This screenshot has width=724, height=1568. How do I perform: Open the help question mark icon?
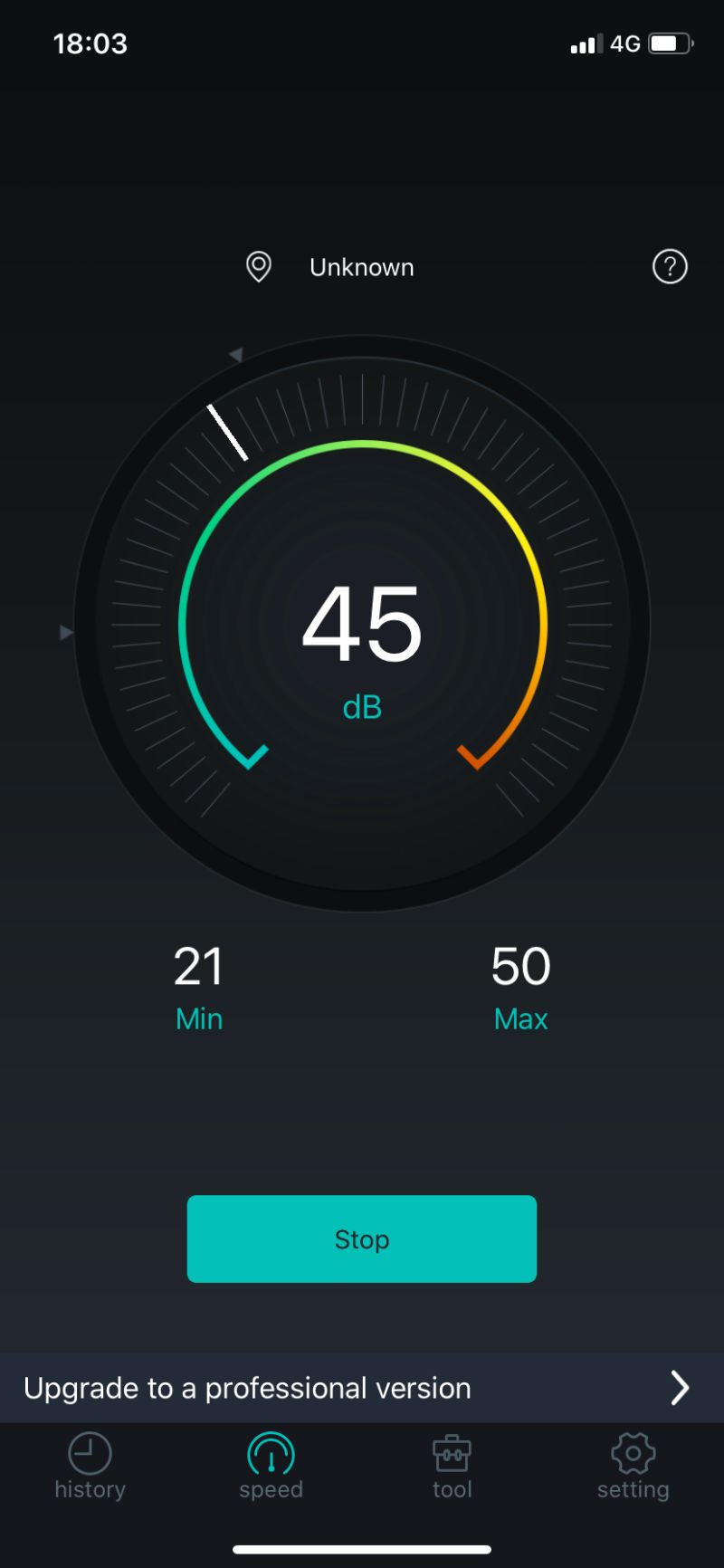[670, 267]
